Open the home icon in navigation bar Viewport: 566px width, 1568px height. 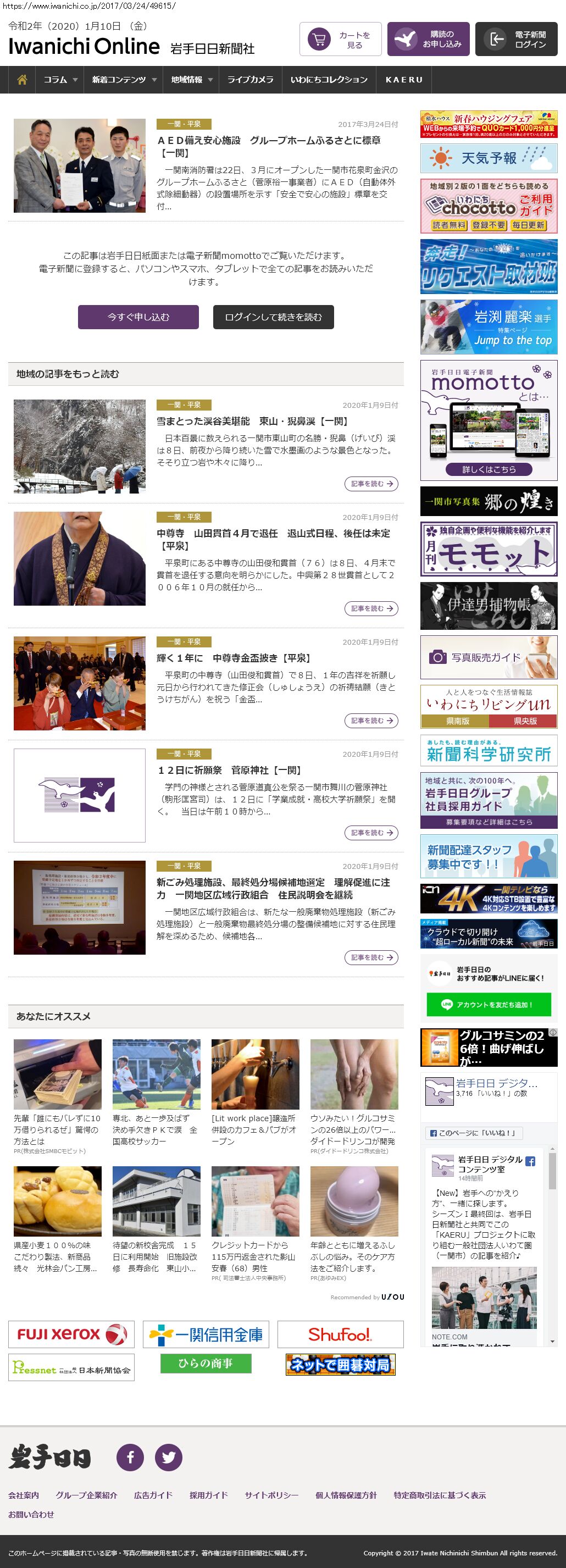(22, 80)
